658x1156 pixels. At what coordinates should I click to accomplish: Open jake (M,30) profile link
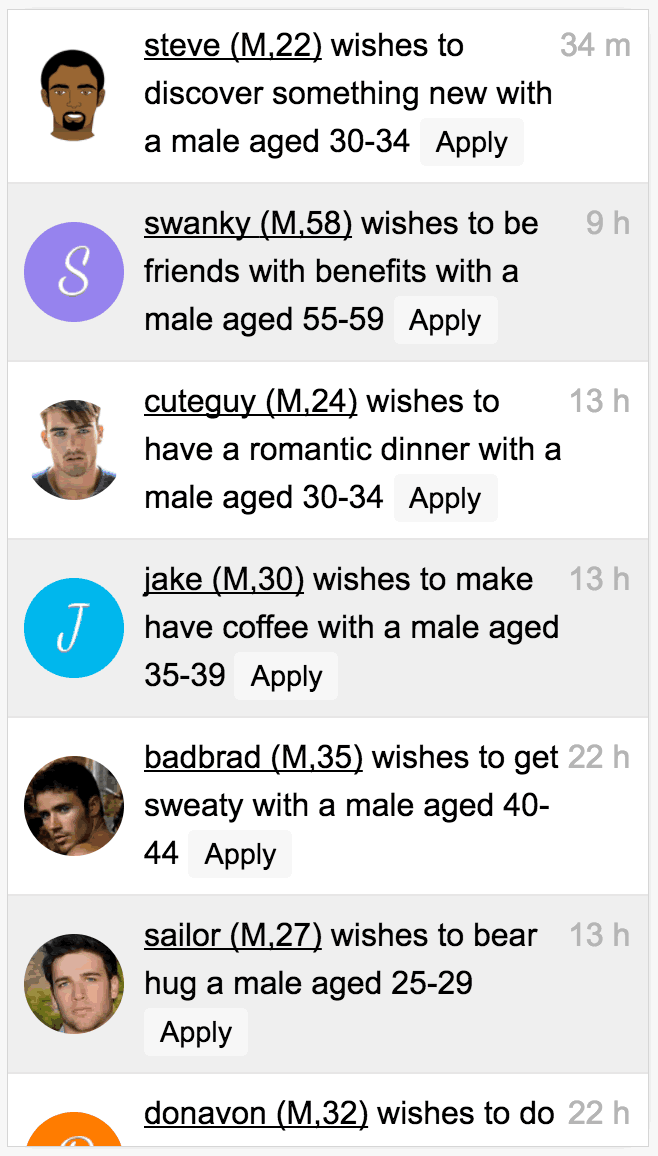point(224,579)
